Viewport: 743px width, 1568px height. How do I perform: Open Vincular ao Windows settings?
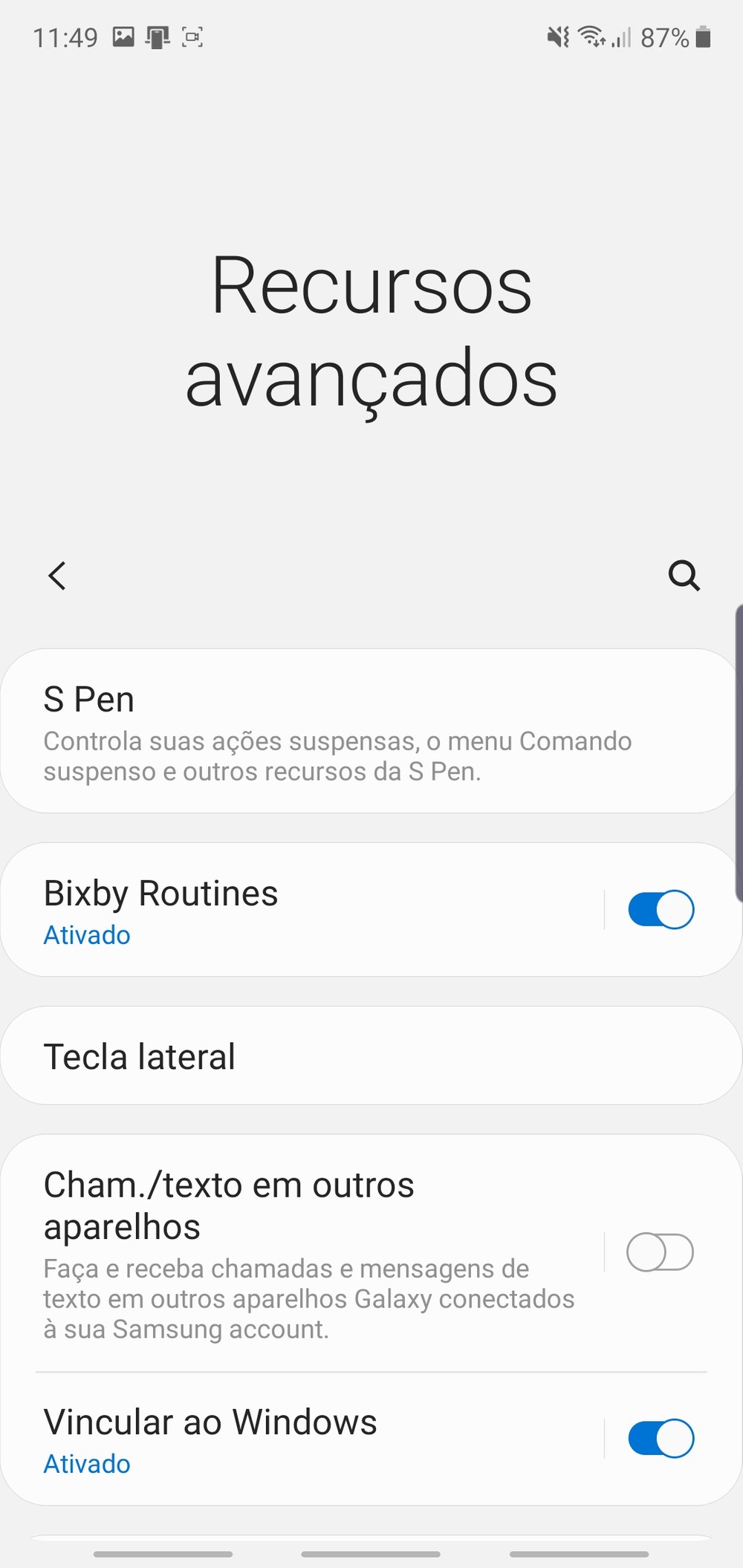coord(297,1439)
